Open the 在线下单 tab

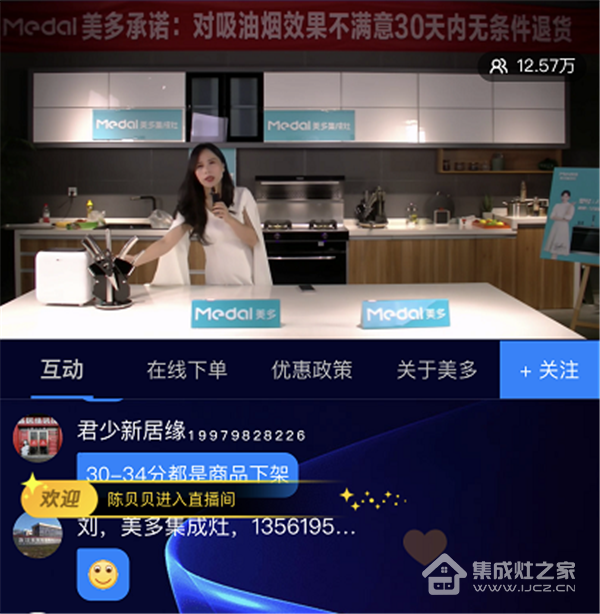[x=187, y=370]
